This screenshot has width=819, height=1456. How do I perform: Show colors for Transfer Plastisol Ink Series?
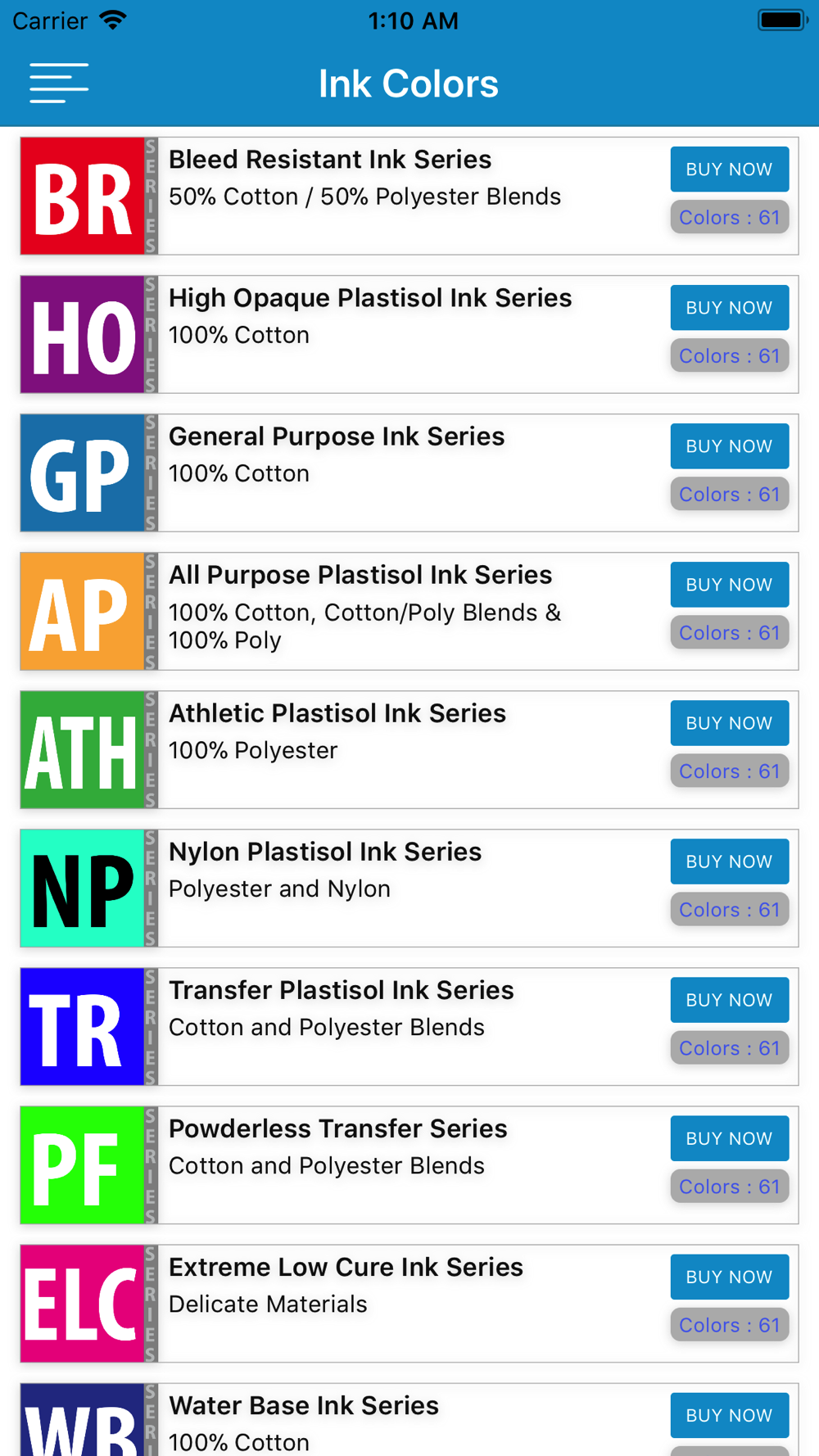pyautogui.click(x=729, y=1047)
